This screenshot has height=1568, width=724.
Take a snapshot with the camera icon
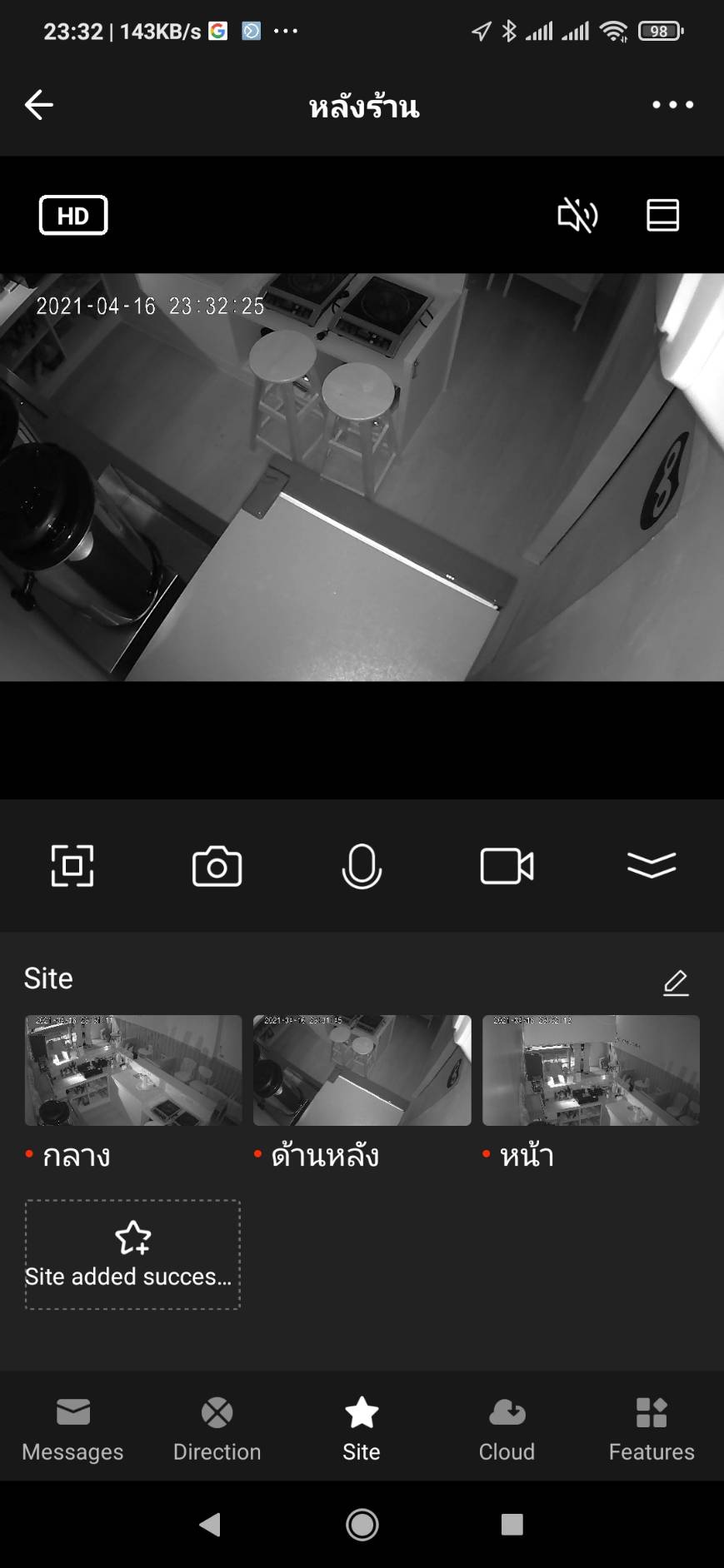point(217,867)
